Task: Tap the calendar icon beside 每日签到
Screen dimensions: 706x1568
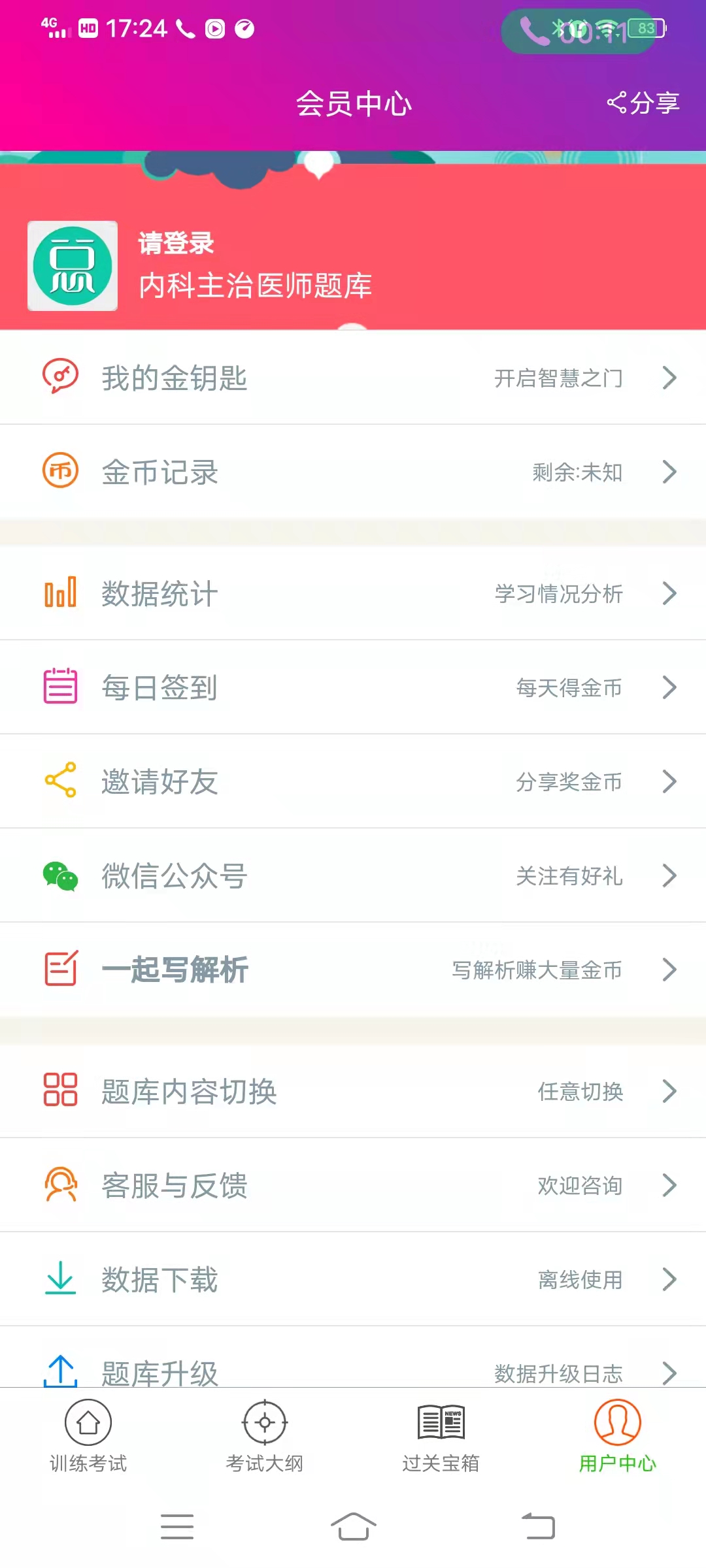Action: [59, 687]
